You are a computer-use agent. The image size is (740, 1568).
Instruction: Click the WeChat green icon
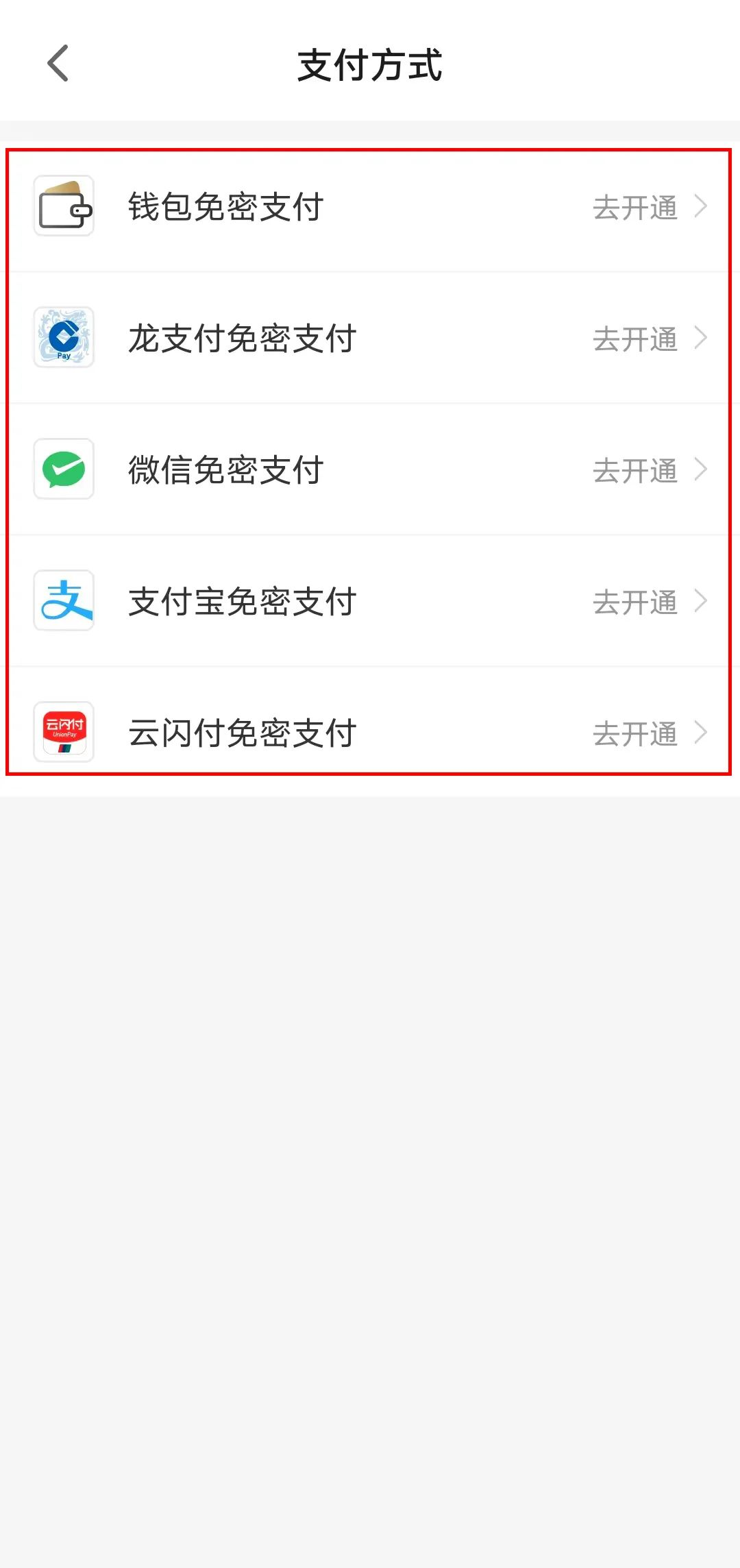[x=64, y=470]
